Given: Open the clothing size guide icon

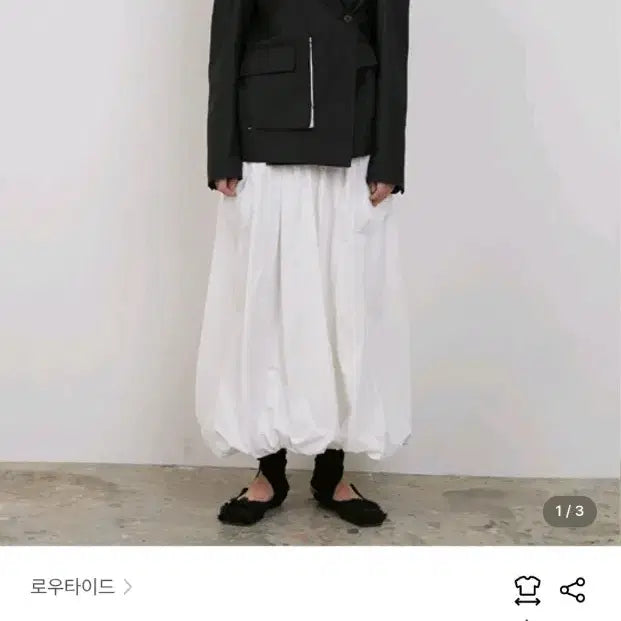Looking at the screenshot, I should tap(527, 590).
